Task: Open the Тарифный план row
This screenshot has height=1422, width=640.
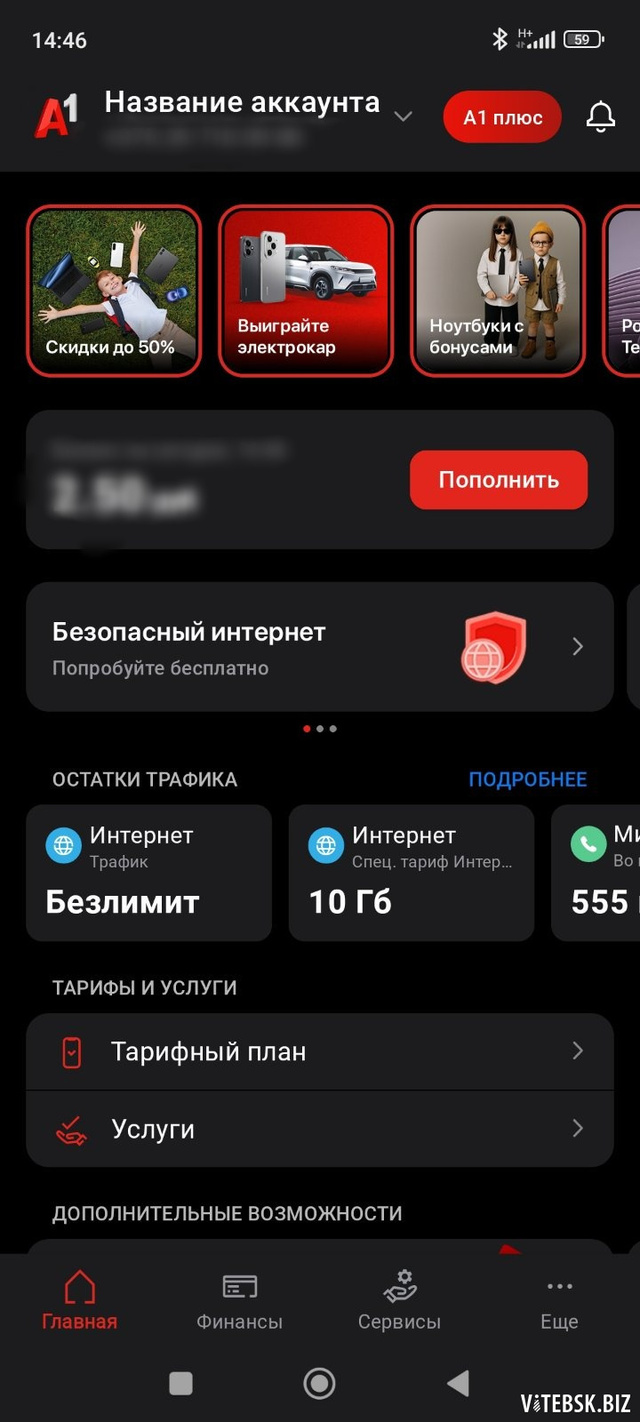Action: [320, 1051]
